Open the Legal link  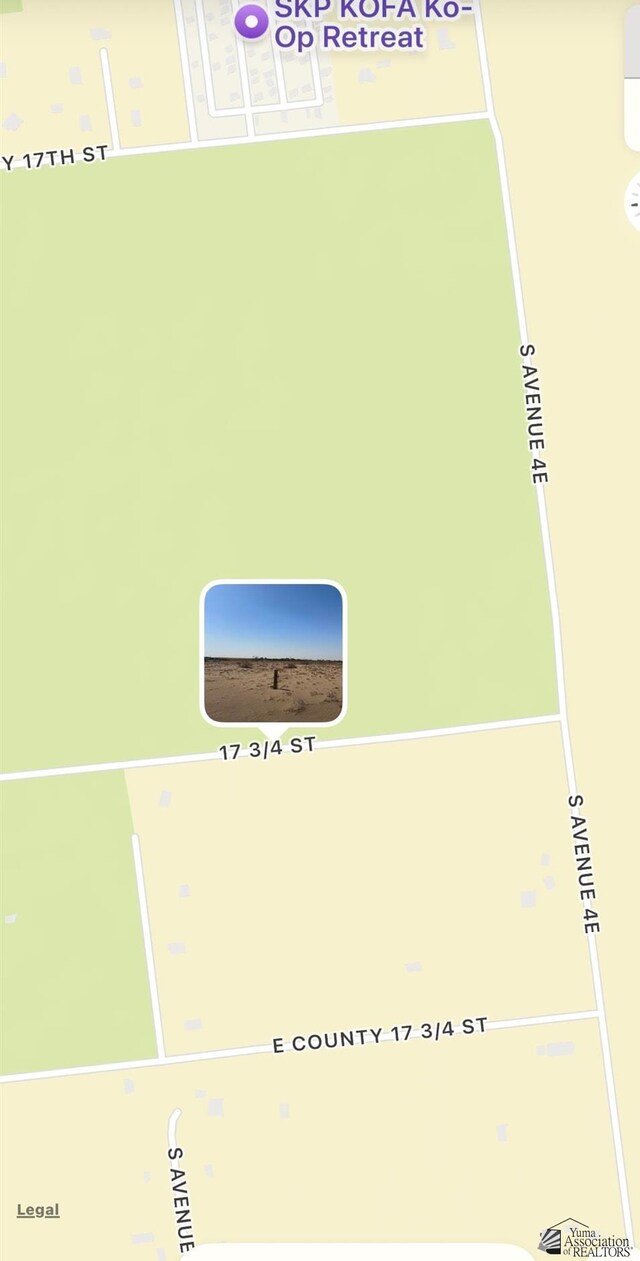[38, 1210]
